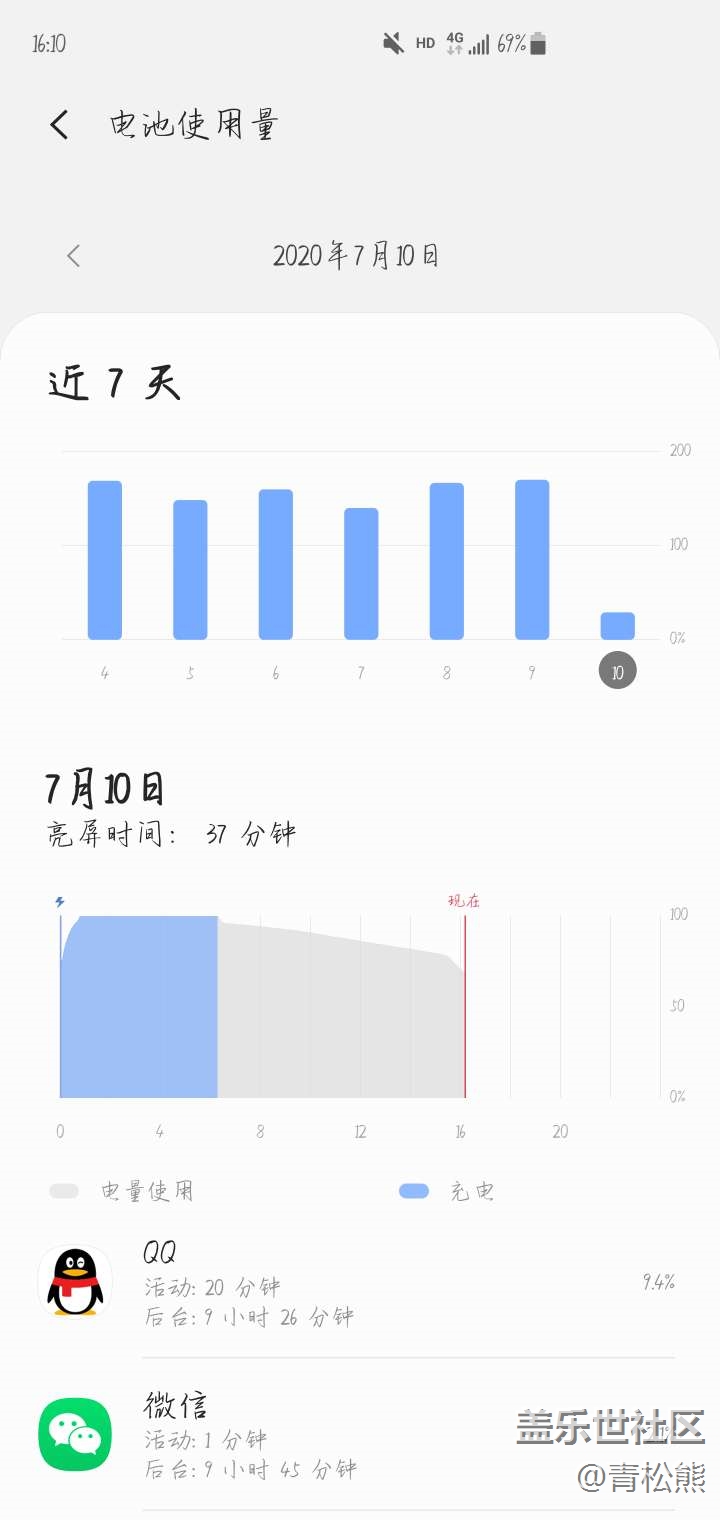Select the bar for day 8
This screenshot has height=1520, width=720.
tap(447, 561)
